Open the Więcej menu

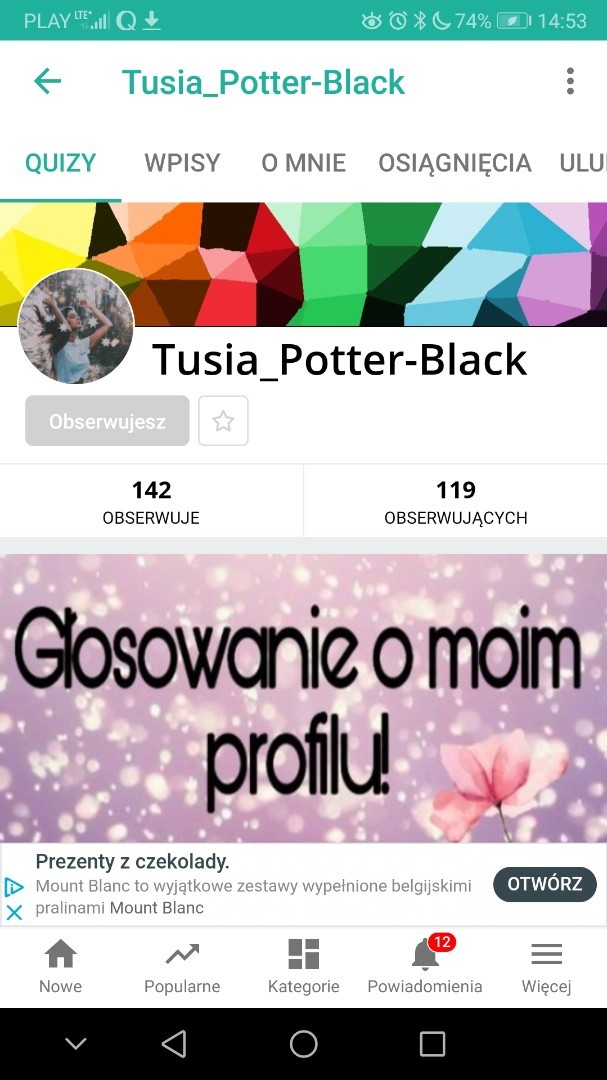click(x=546, y=967)
